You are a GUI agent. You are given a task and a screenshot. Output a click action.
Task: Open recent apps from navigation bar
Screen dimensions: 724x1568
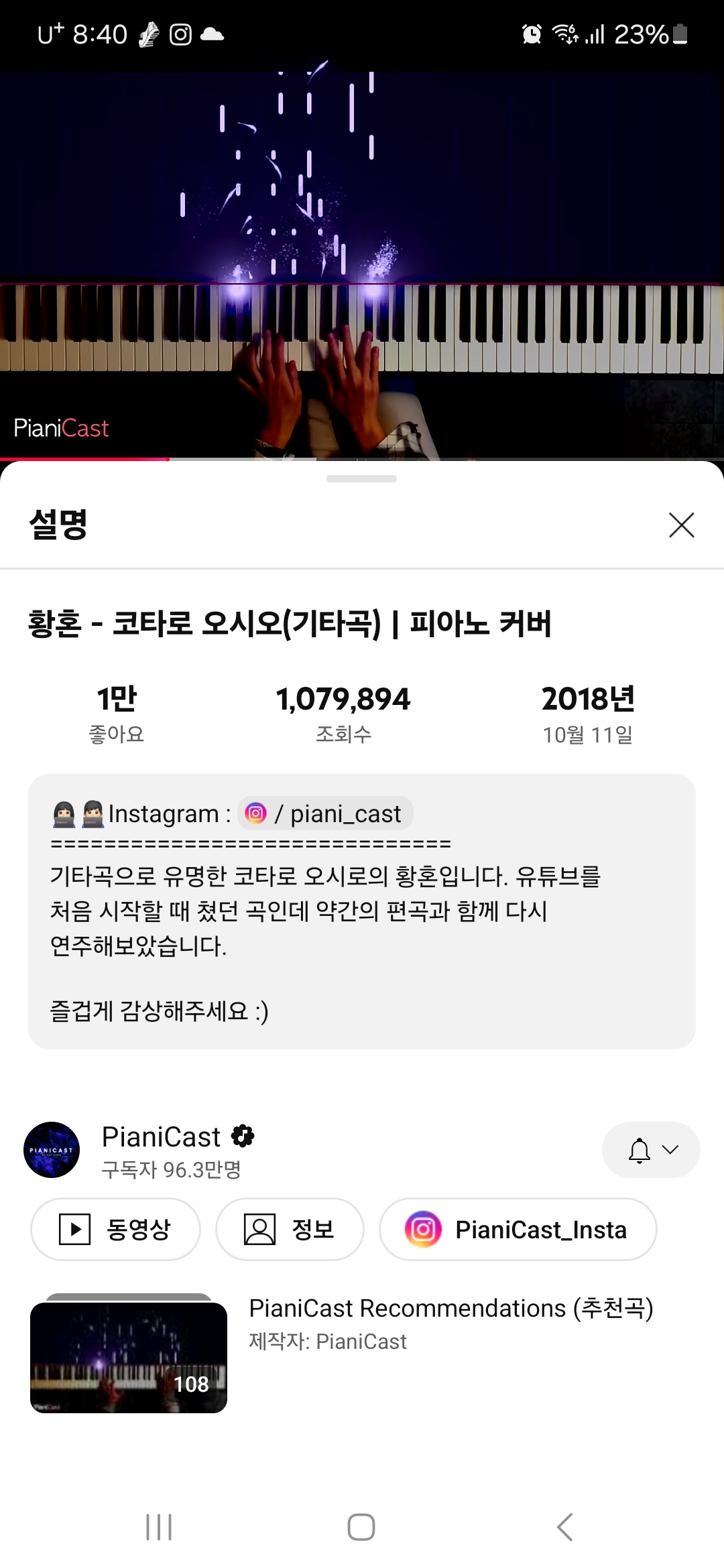pos(159,1527)
